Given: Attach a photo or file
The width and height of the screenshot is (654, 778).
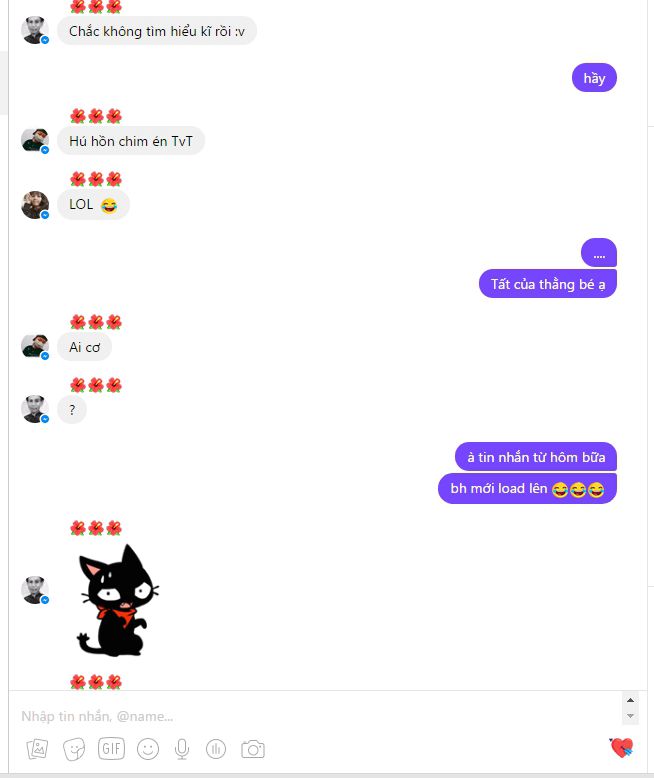Looking at the screenshot, I should click(37, 748).
